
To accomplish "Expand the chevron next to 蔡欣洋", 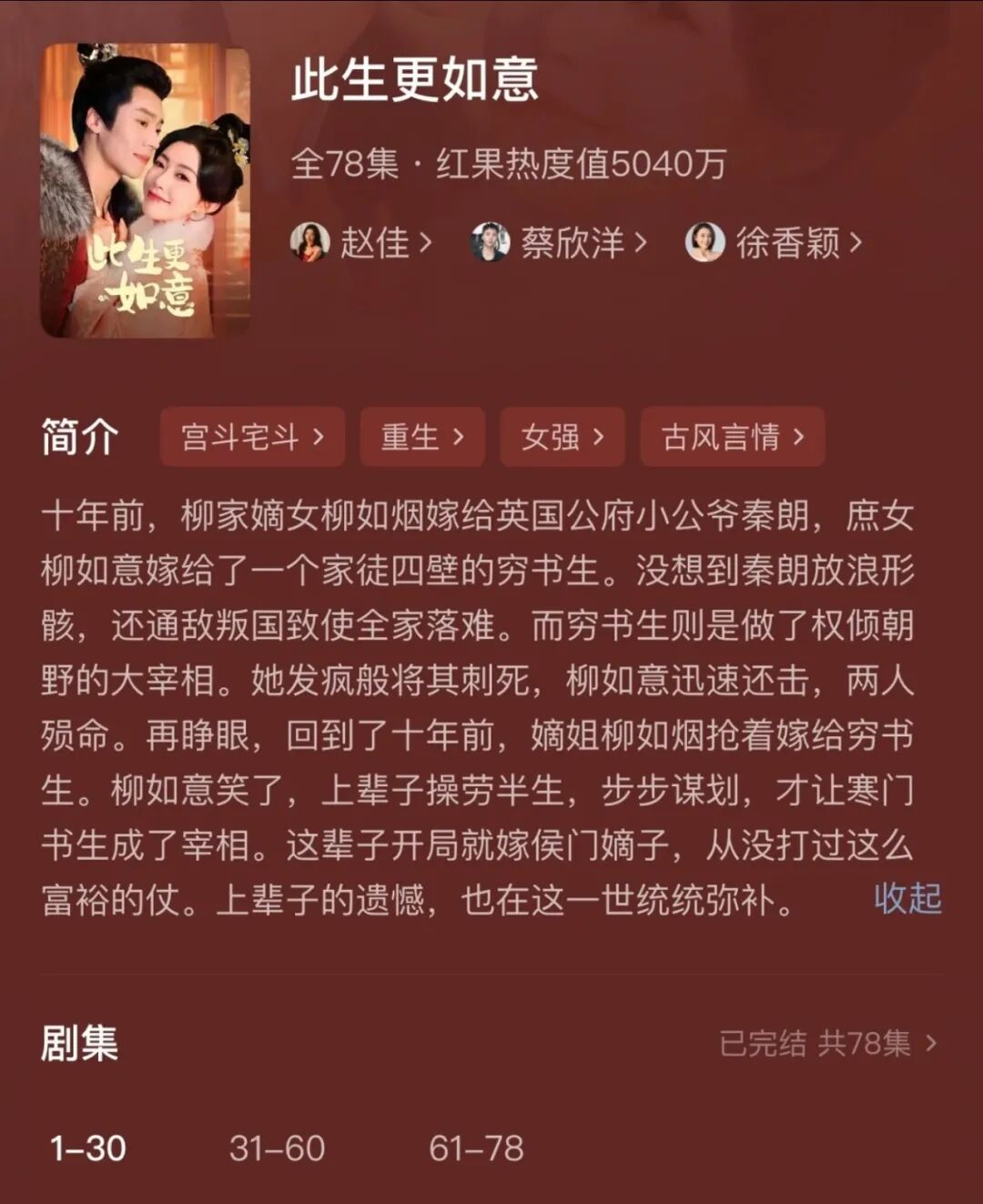I will [x=639, y=243].
